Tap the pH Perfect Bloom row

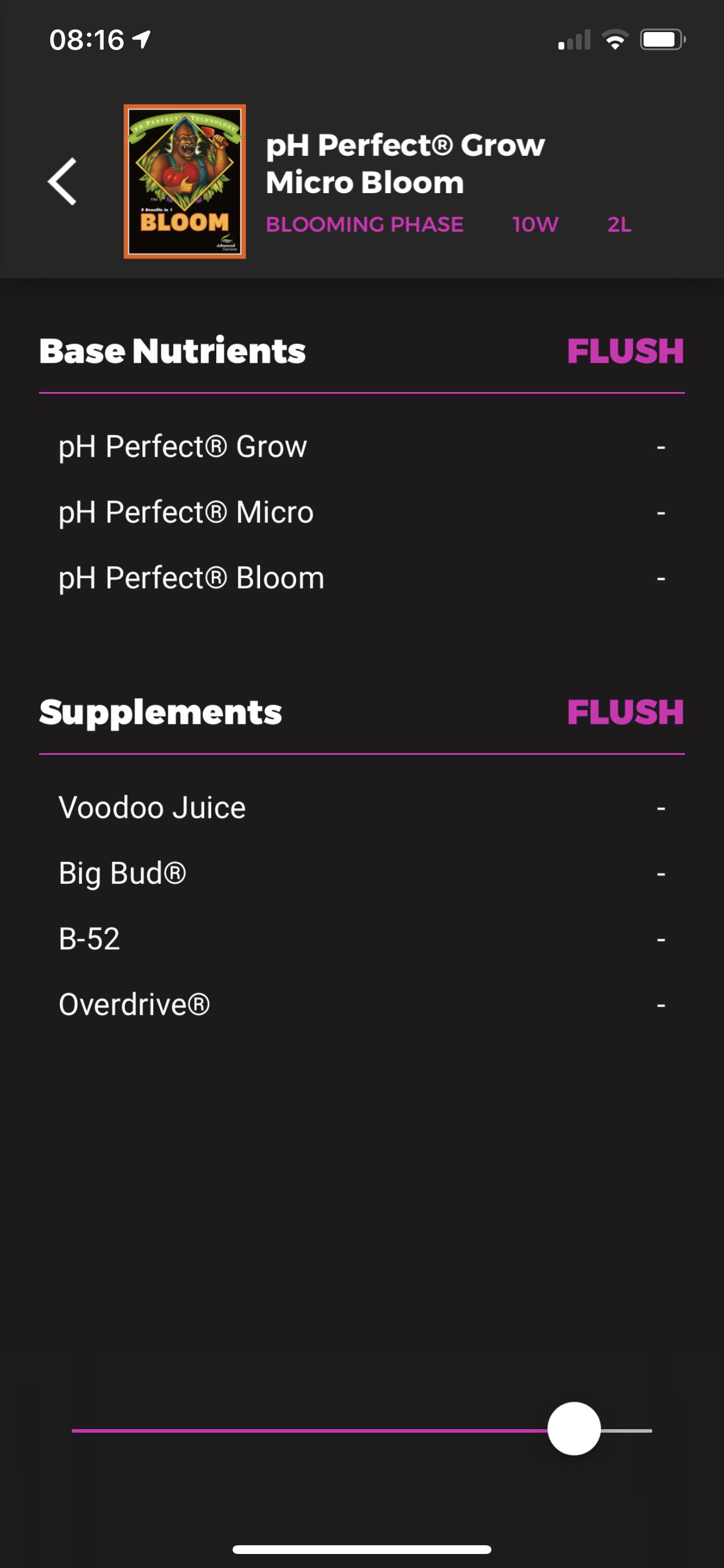coord(190,577)
